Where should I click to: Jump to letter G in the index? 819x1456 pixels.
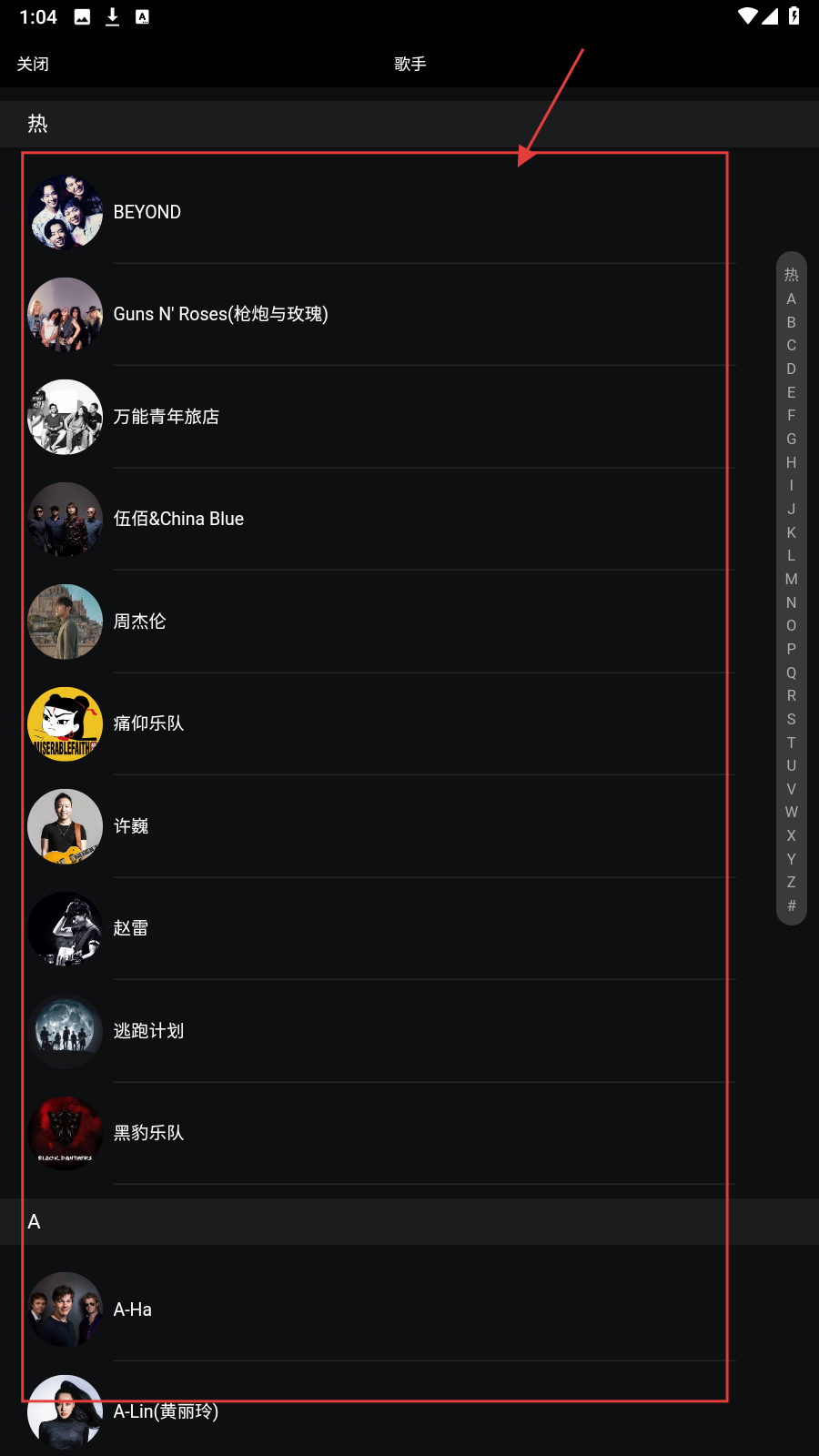tap(792, 439)
